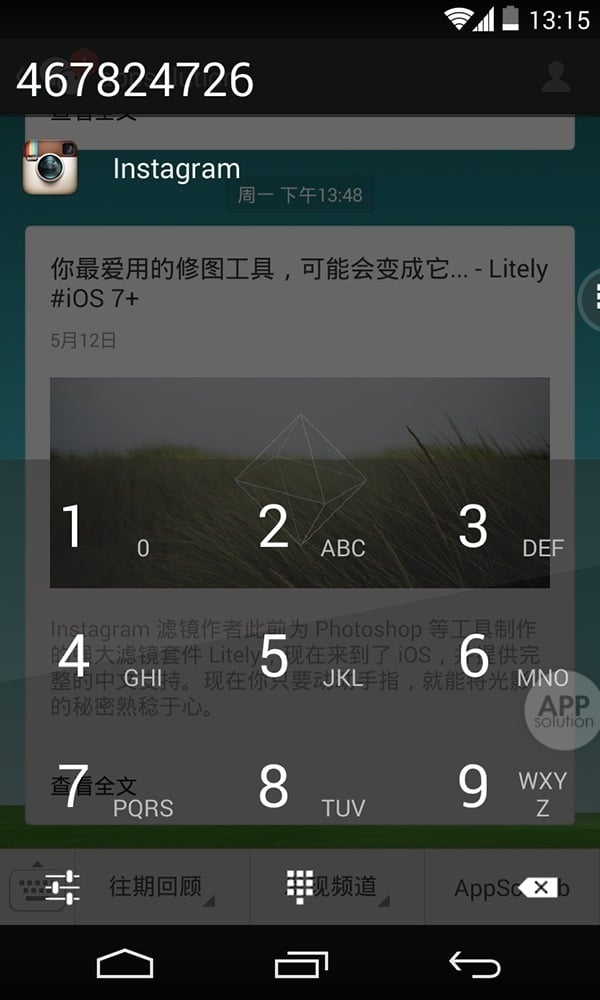The height and width of the screenshot is (1000, 600).
Task: Tap the 9 WXYZ key
Action: click(x=500, y=787)
